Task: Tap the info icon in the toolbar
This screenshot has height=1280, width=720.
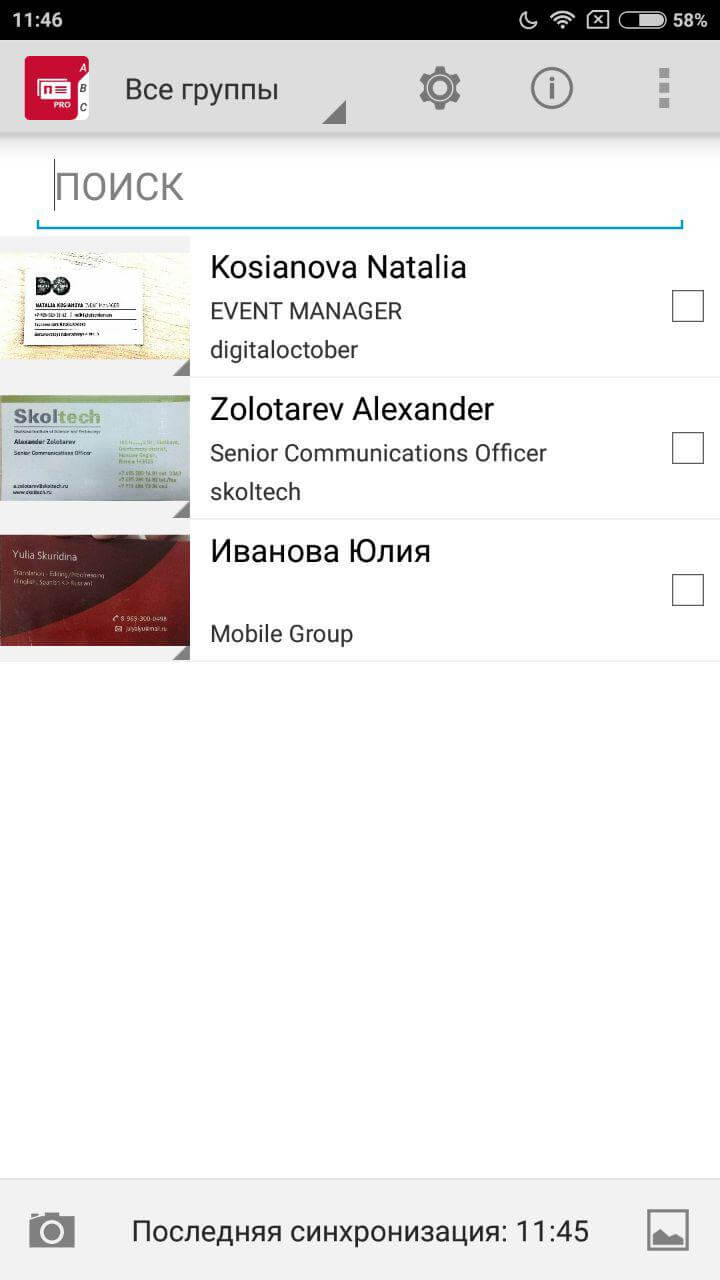Action: click(551, 87)
